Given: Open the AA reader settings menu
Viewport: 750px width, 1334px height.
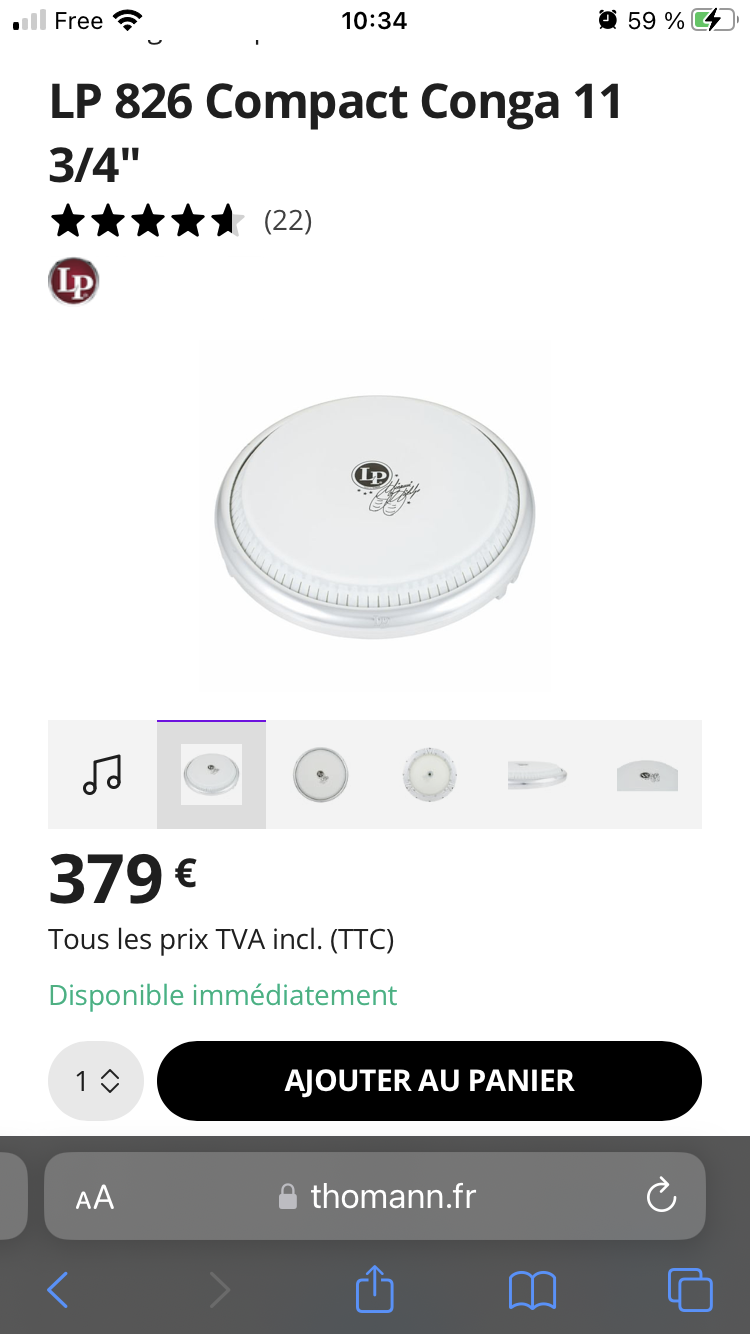Looking at the screenshot, I should click(95, 1197).
